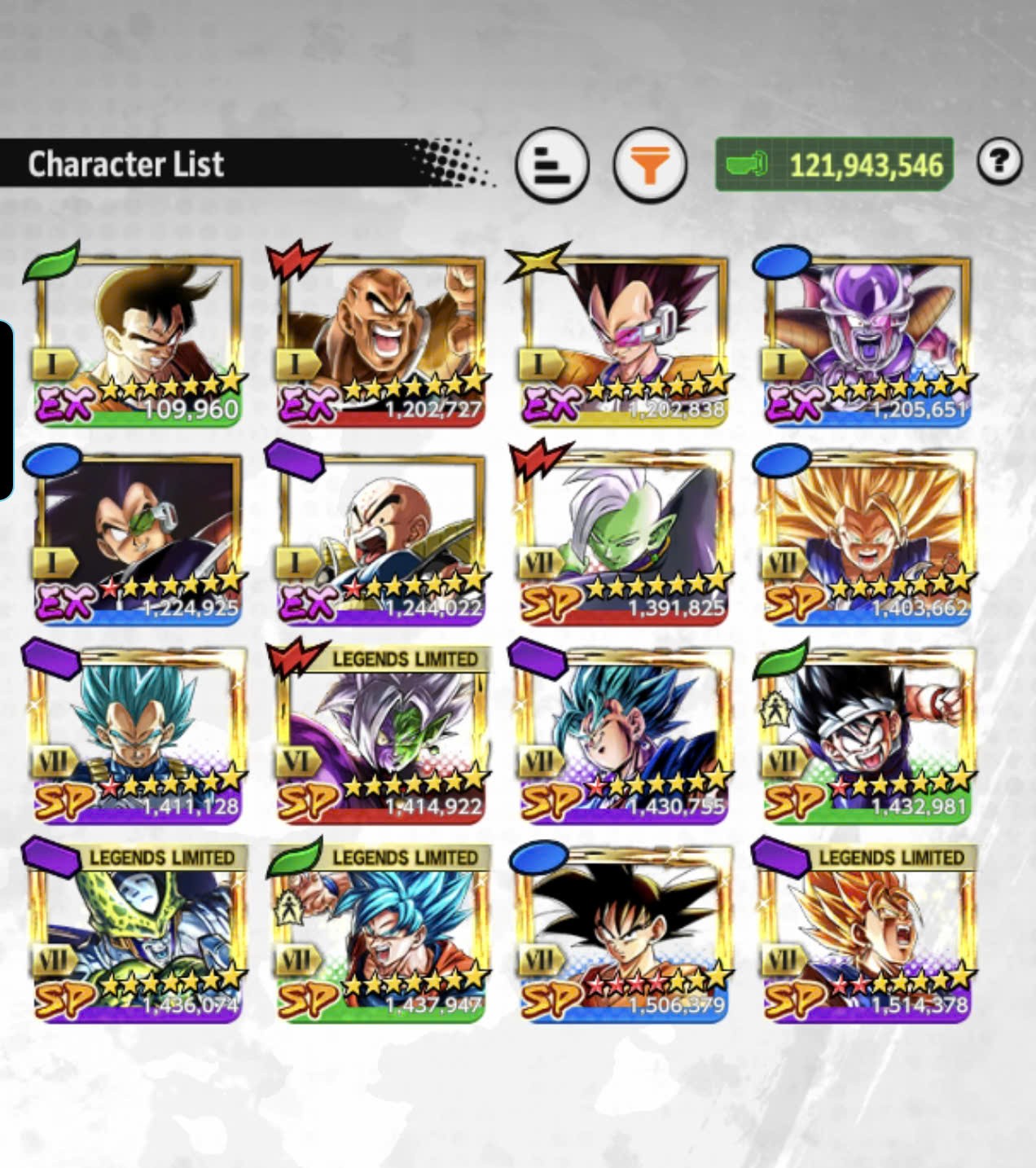The width and height of the screenshot is (1036, 1168).
Task: Open the sort options button
Action: point(551,165)
